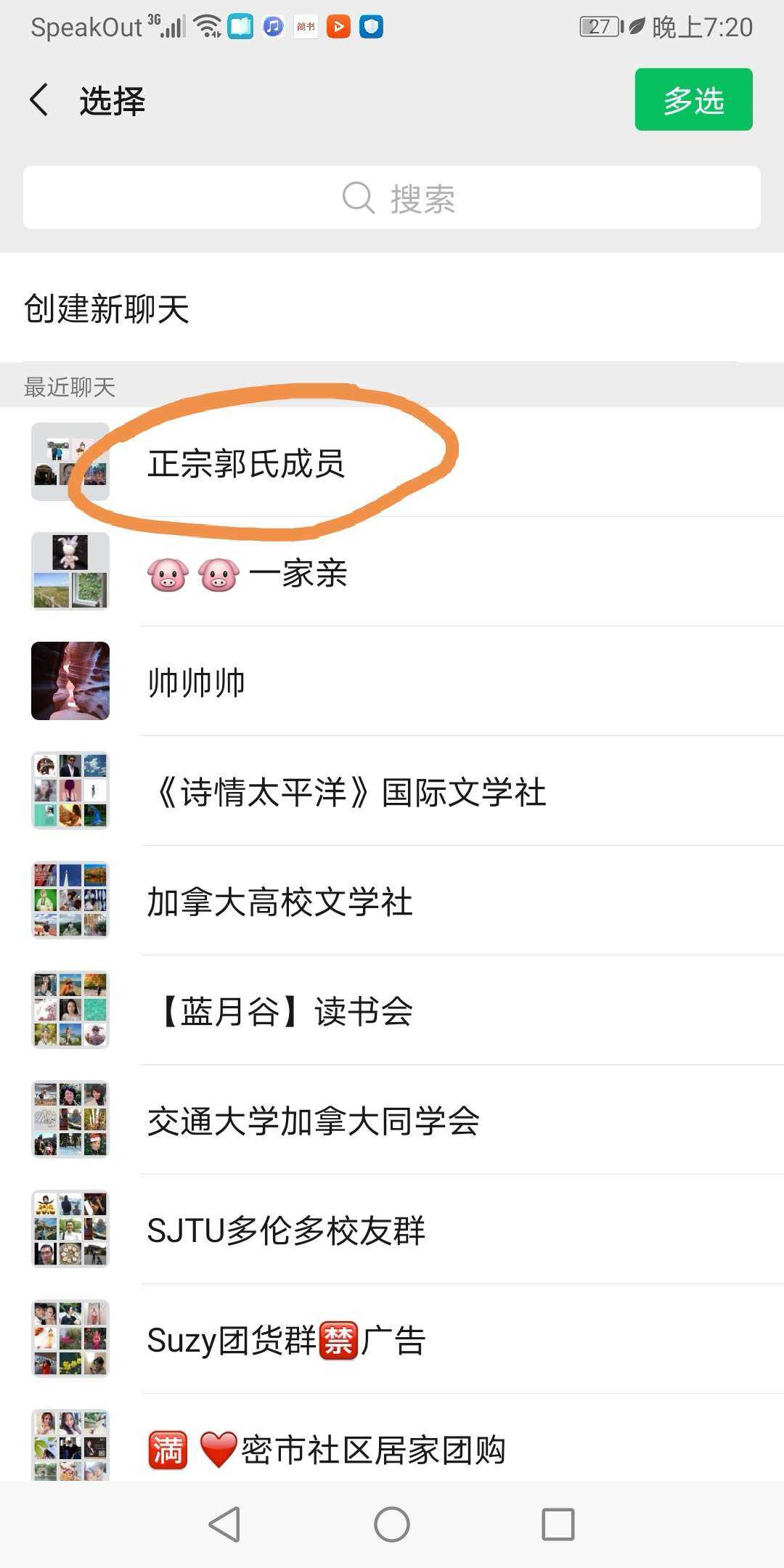Go back using the top-left arrow
Image resolution: width=784 pixels, height=1568 pixels.
point(40,99)
